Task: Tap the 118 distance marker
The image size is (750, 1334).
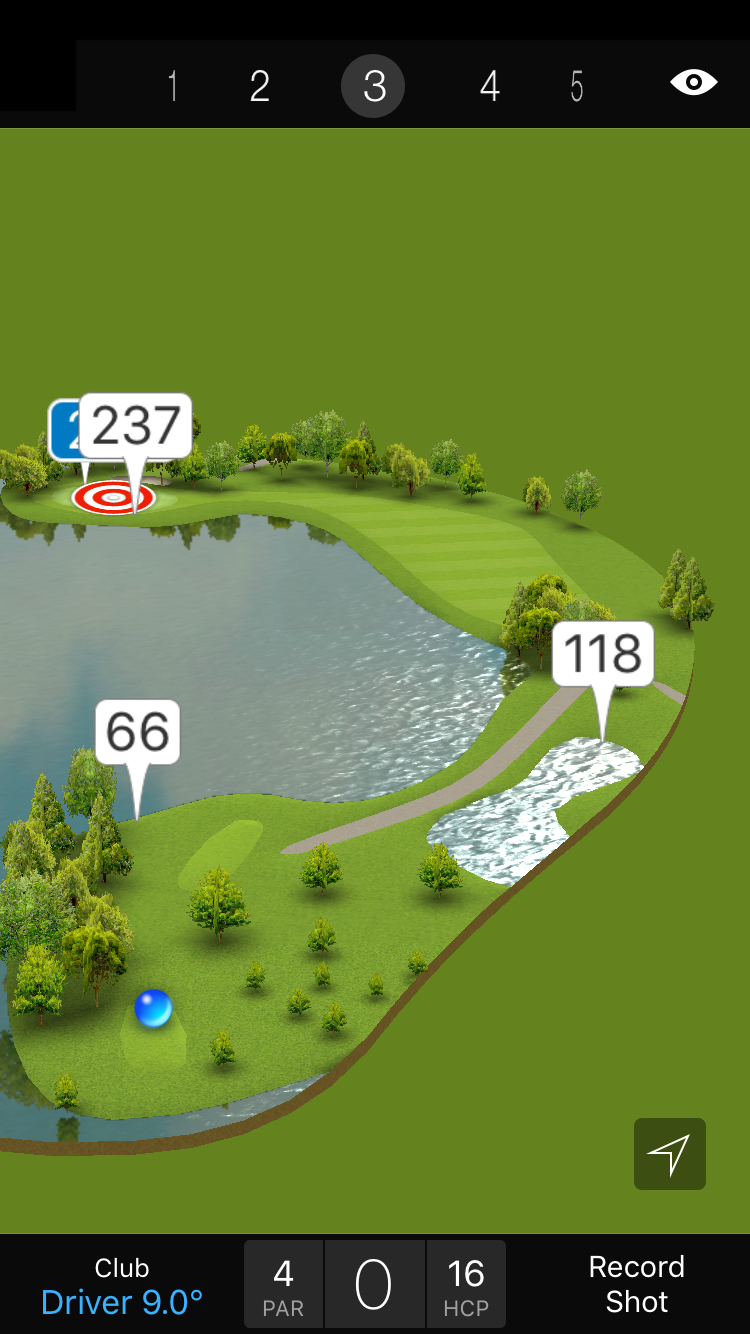Action: [x=603, y=654]
